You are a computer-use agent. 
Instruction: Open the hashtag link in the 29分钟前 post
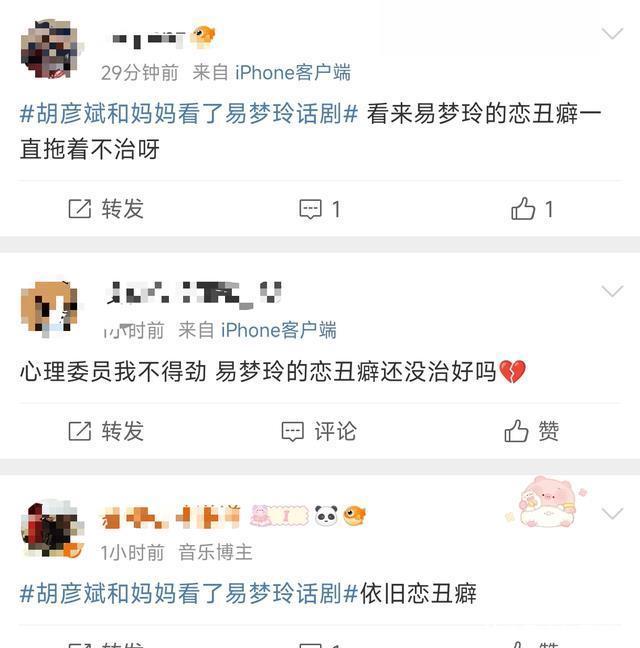[x=189, y=113]
